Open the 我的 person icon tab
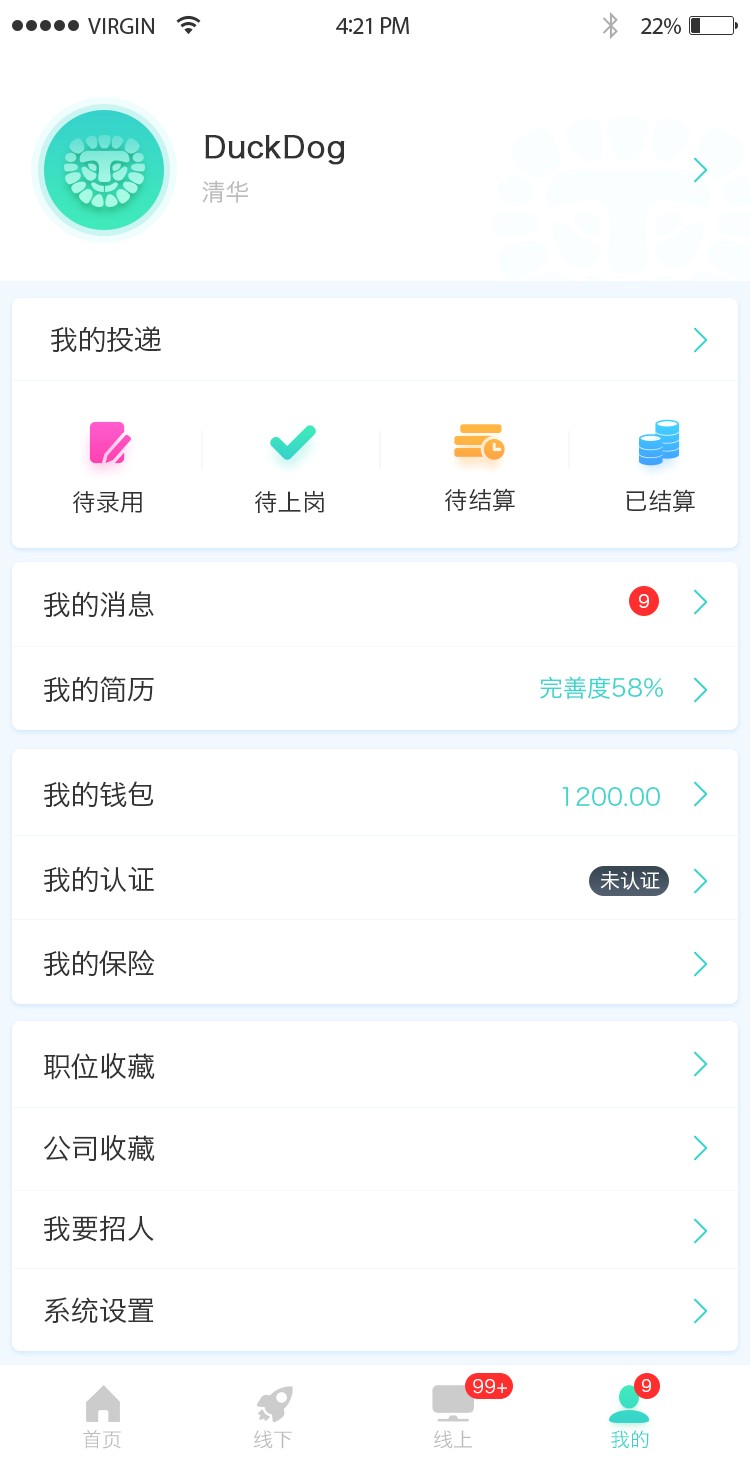 628,1405
